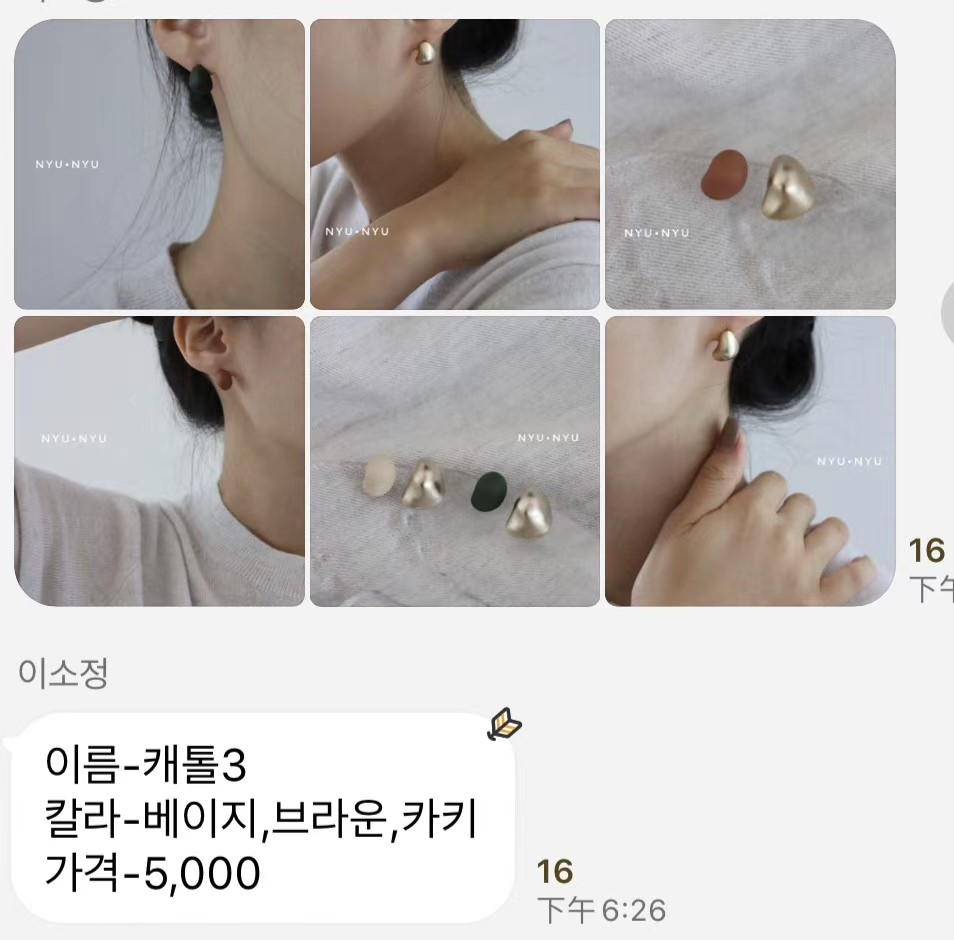View the beige and khaki earring pairs photo
Screen dimensions: 954x940
point(454,461)
